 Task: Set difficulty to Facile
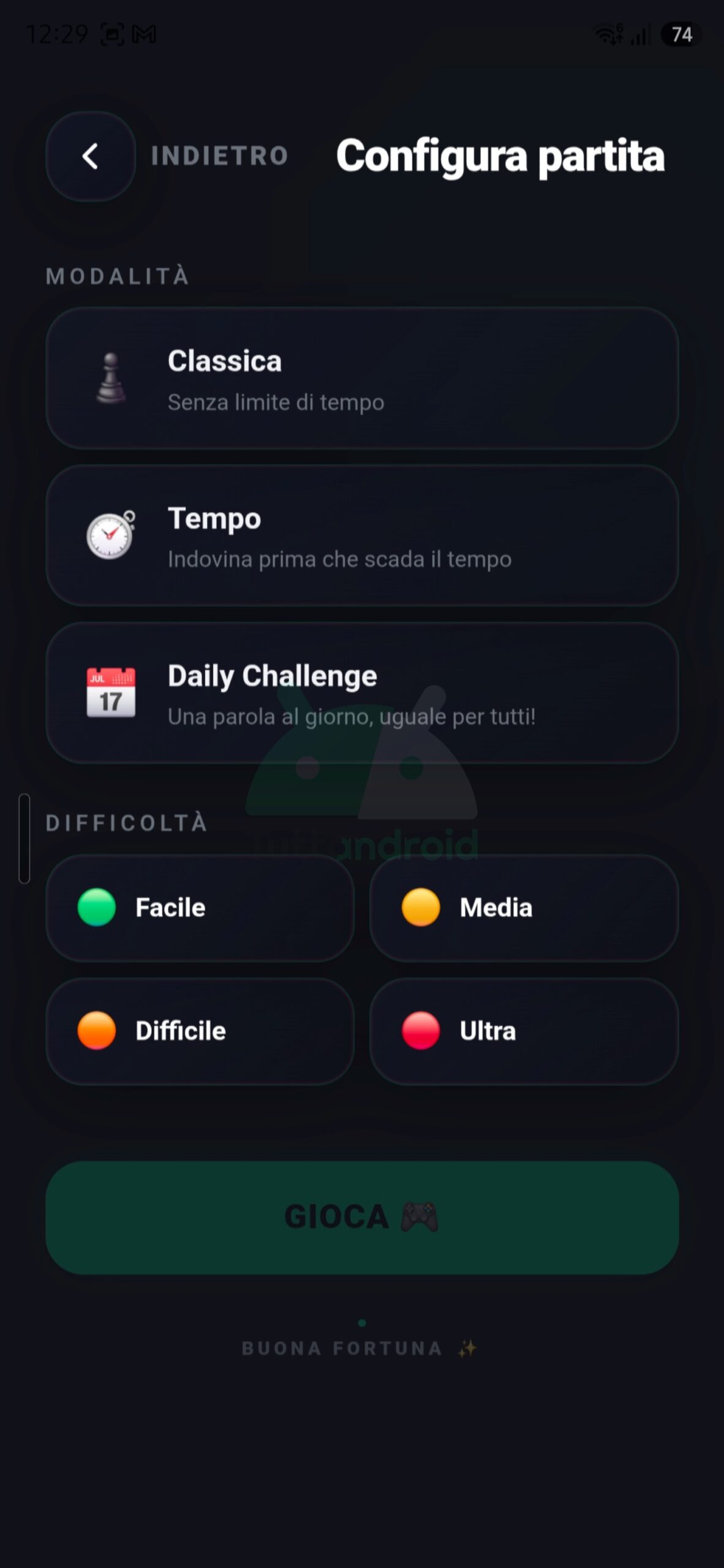[200, 908]
